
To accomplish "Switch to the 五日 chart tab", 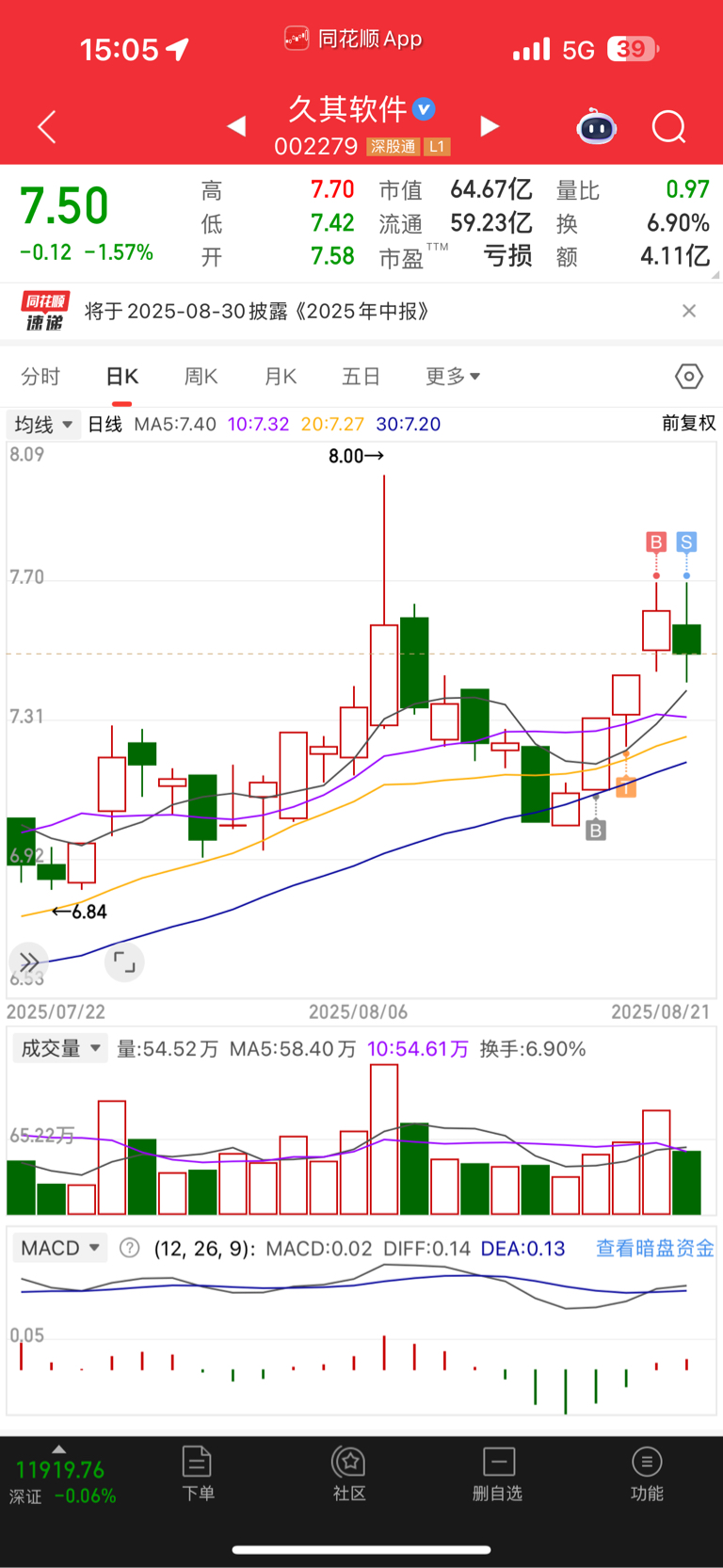I will [361, 377].
